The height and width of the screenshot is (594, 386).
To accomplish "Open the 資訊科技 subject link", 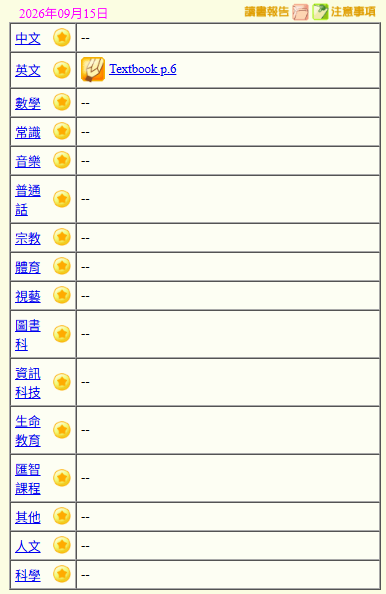I will (x=28, y=383).
